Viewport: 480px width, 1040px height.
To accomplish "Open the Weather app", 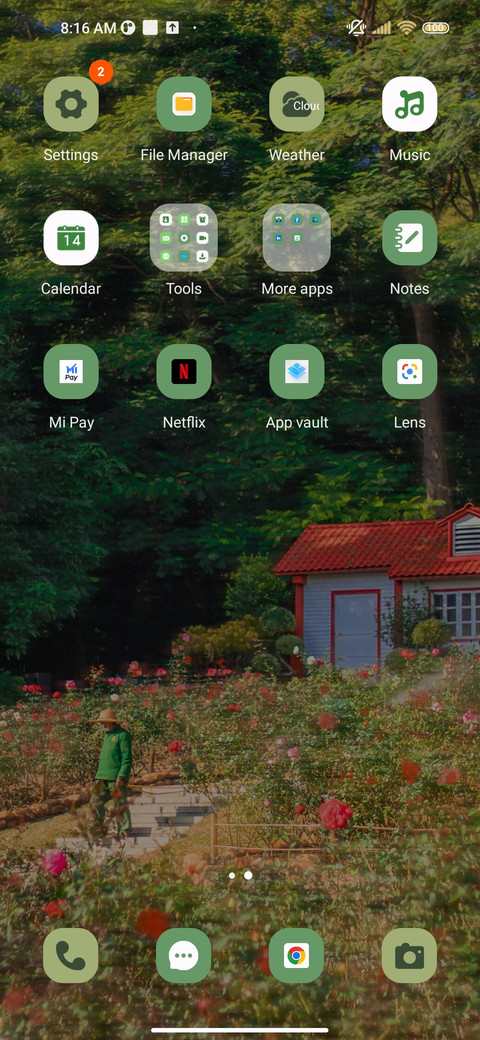I will point(296,104).
